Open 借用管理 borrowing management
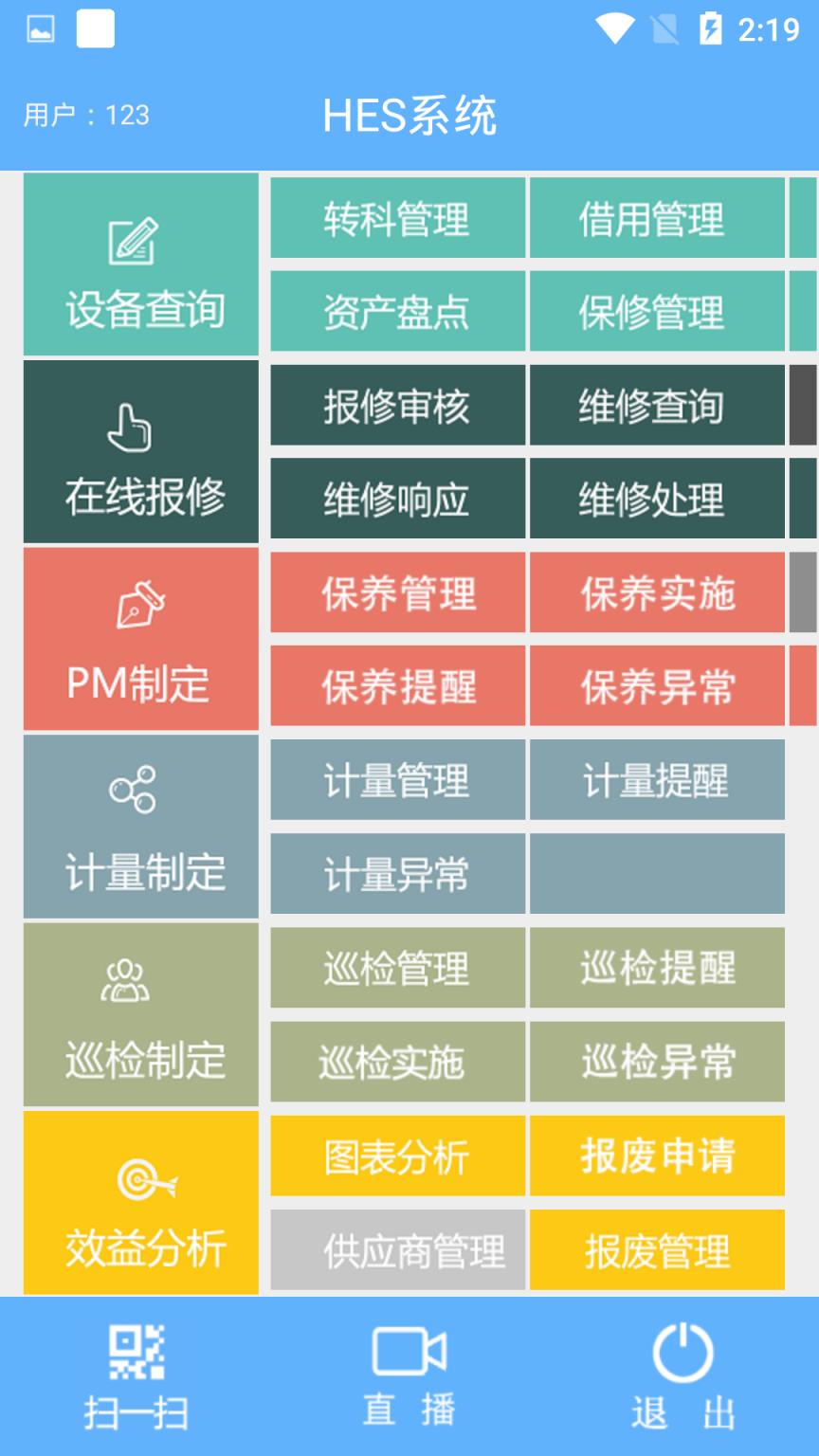The image size is (819, 1456). tap(656, 218)
